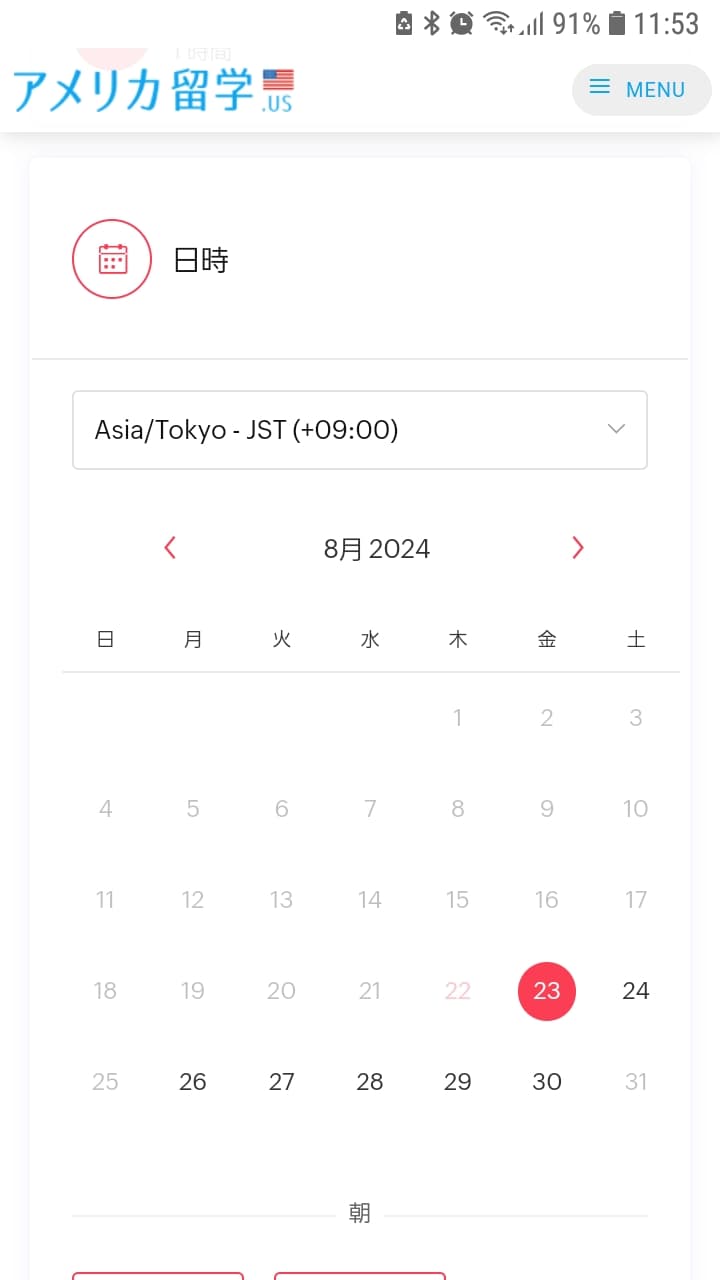This screenshot has width=720, height=1280.
Task: Select the 28th of August
Action: (x=370, y=1082)
